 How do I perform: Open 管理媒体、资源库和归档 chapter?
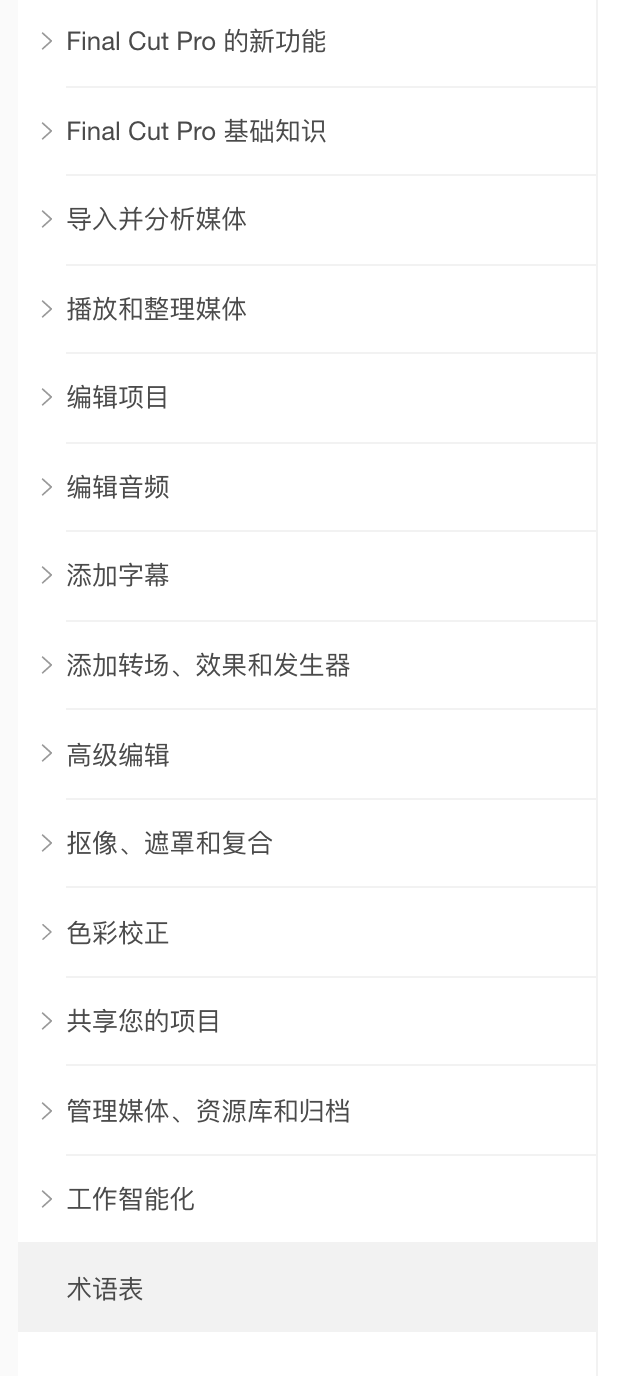tap(208, 1110)
